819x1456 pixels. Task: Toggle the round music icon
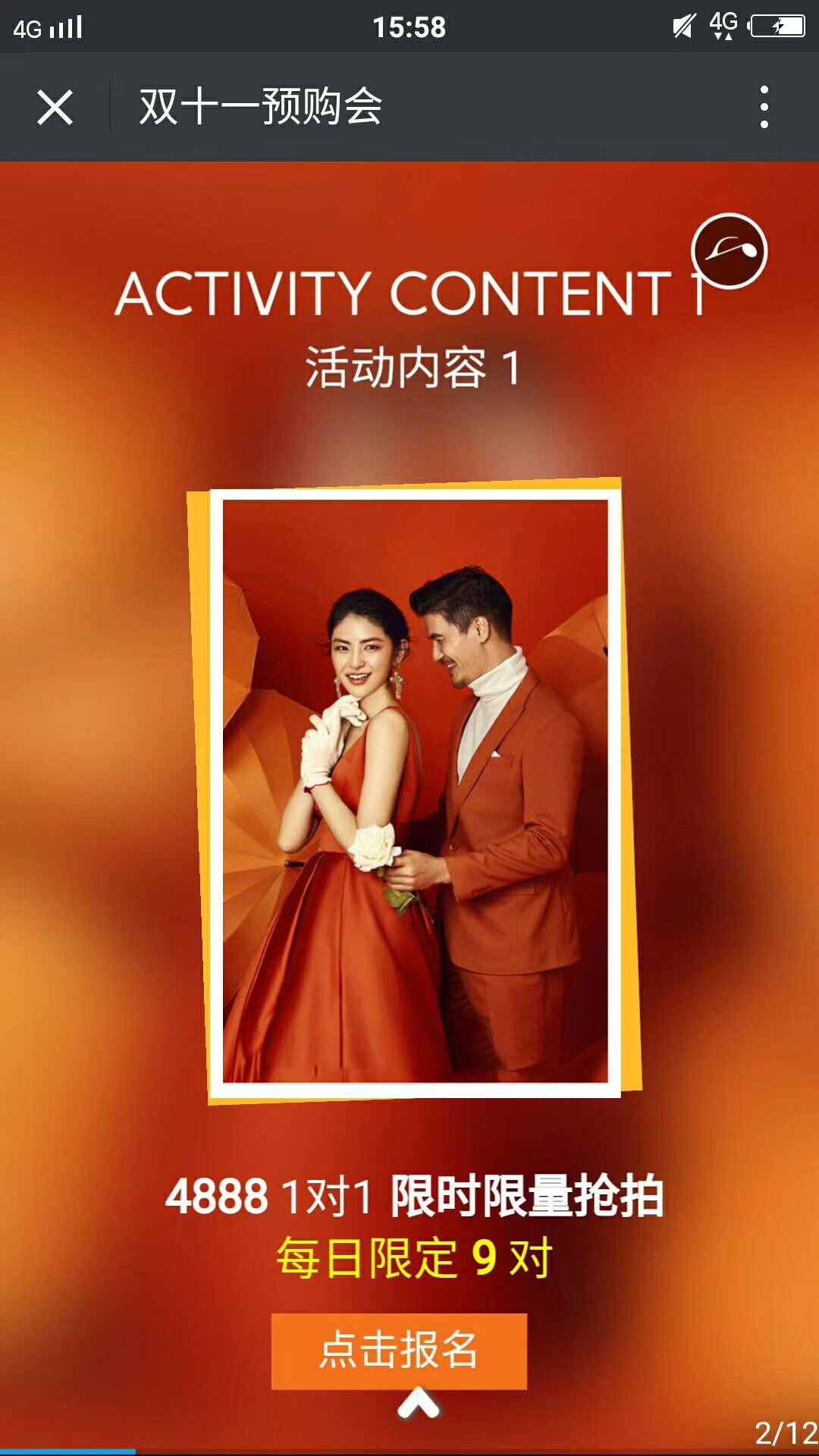(729, 251)
